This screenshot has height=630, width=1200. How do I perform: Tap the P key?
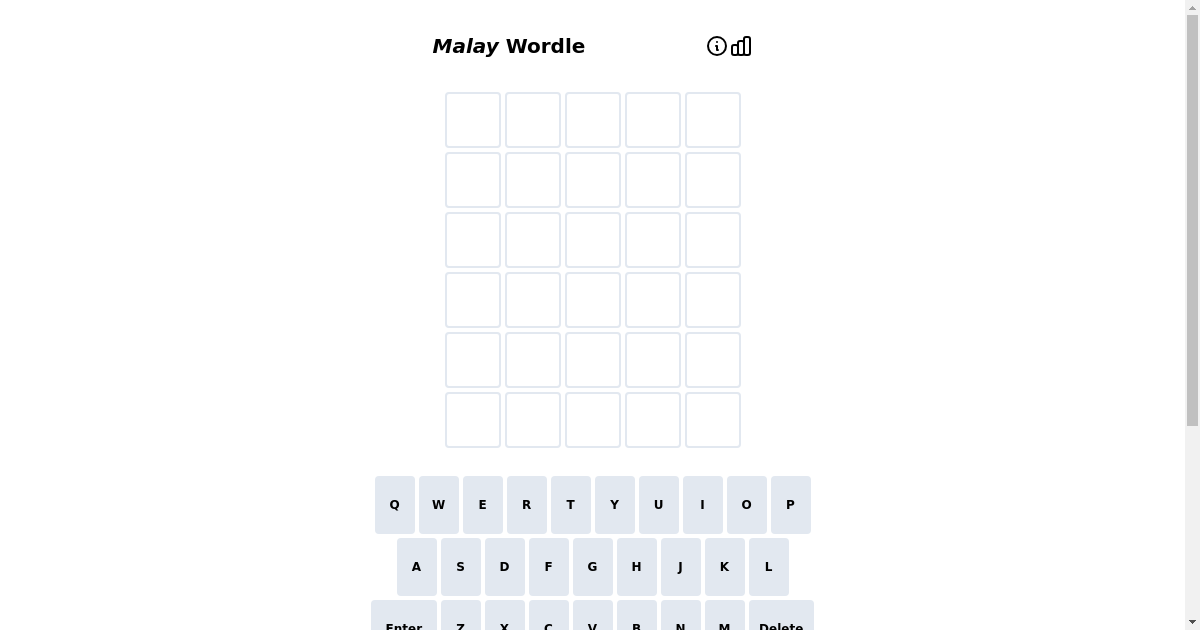click(x=791, y=505)
